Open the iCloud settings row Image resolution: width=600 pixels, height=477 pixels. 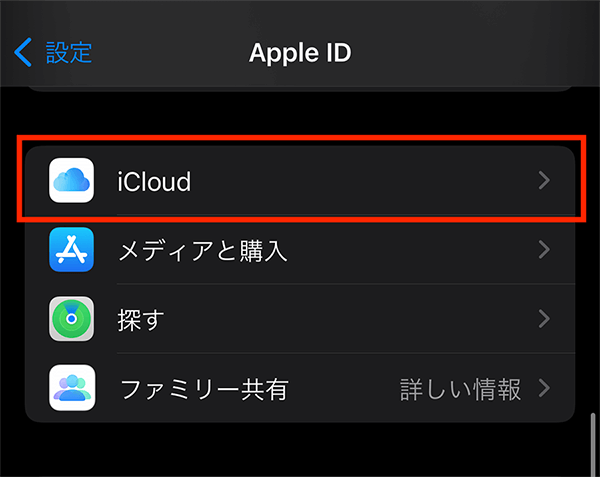(x=300, y=182)
